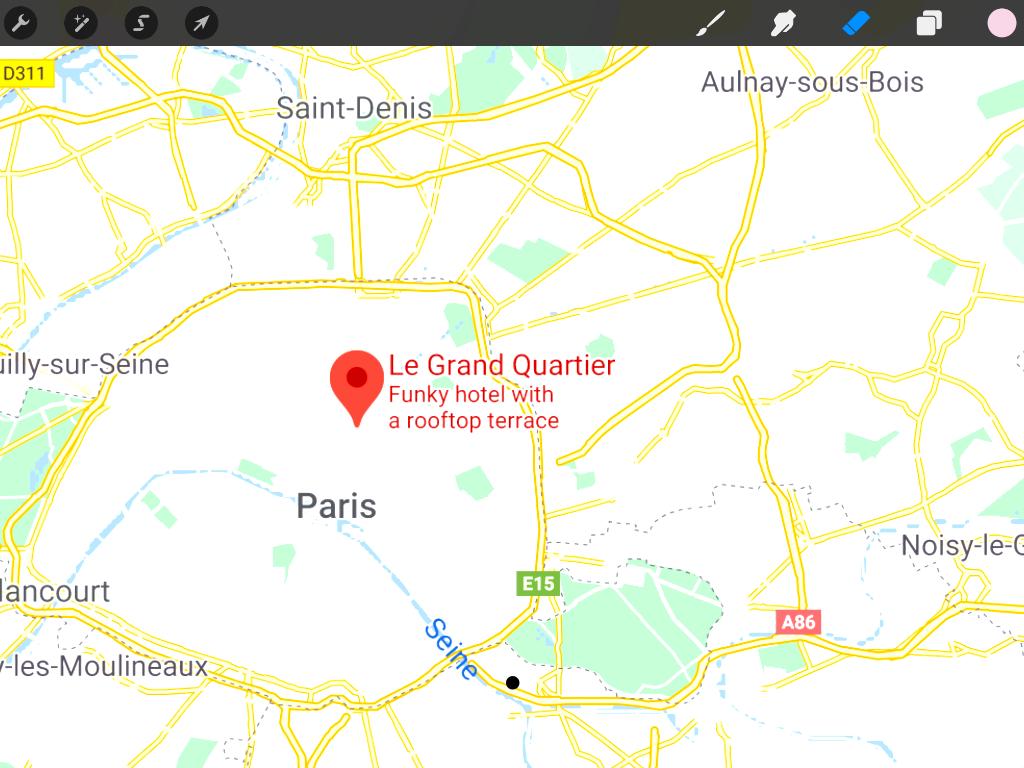Screen dimensions: 1024x768
Task: Open the Adjustments magic wand menu
Action: pyautogui.click(x=81, y=22)
